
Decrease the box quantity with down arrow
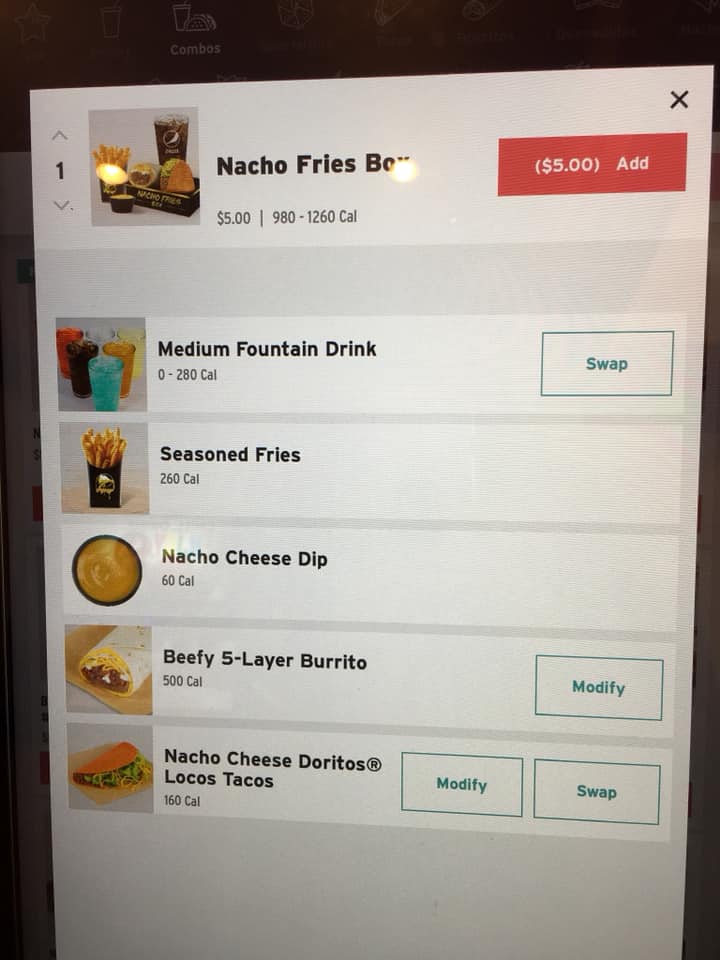[x=62, y=206]
